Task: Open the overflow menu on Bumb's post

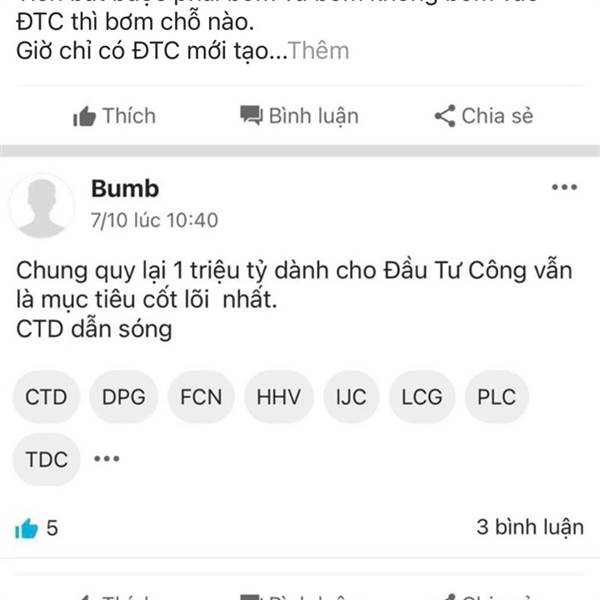Action: coord(564,188)
